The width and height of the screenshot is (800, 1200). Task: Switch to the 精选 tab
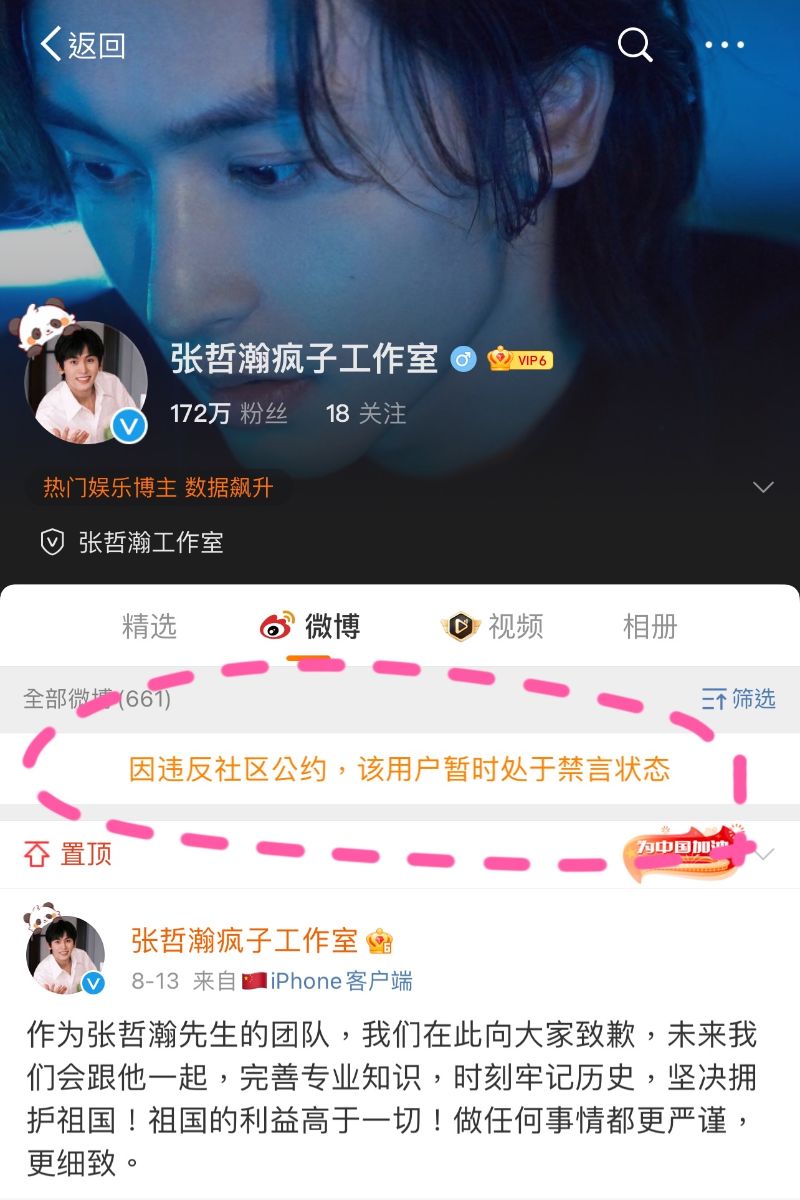click(x=149, y=627)
